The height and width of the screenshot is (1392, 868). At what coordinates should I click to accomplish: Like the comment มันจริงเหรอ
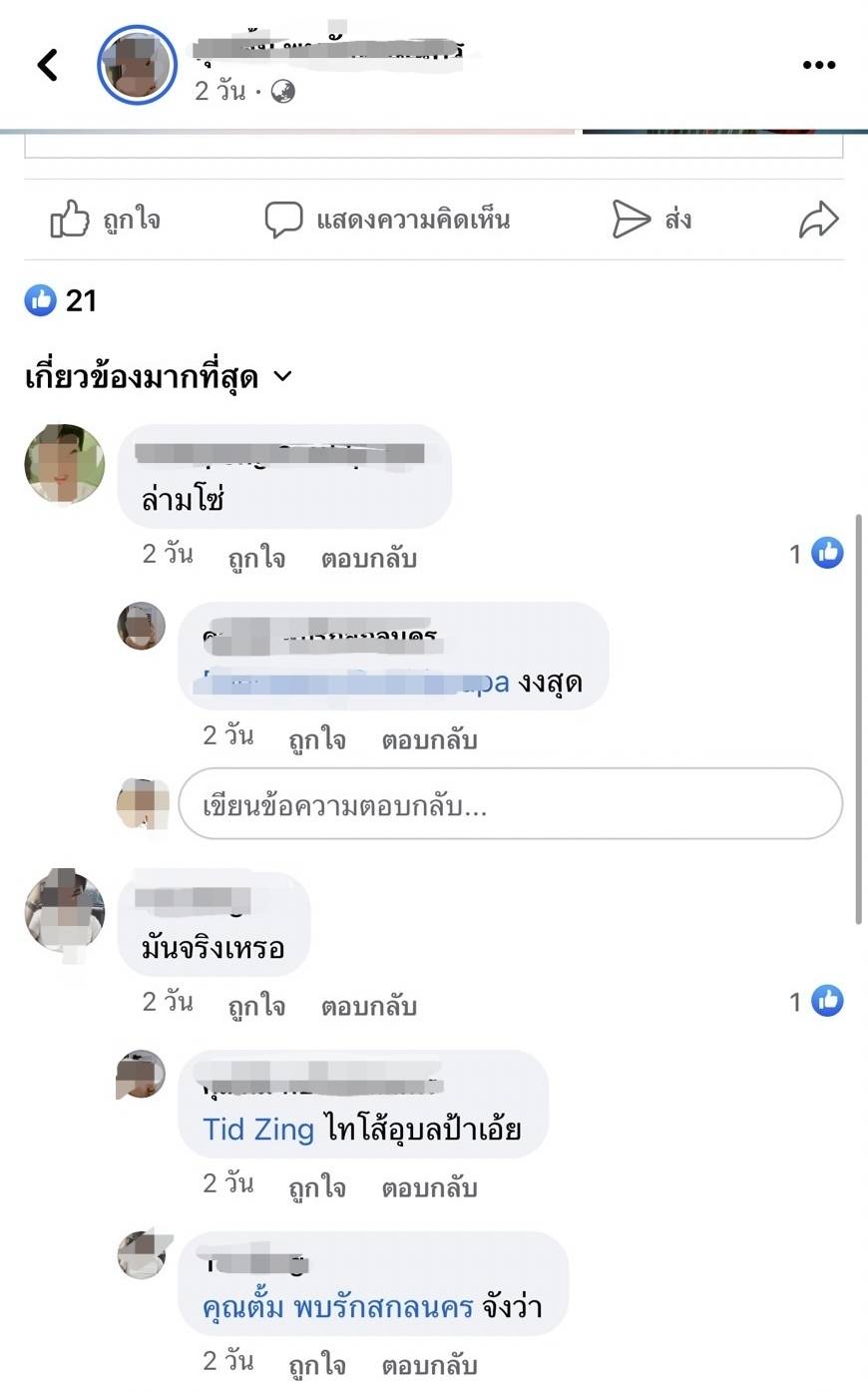[256, 1006]
